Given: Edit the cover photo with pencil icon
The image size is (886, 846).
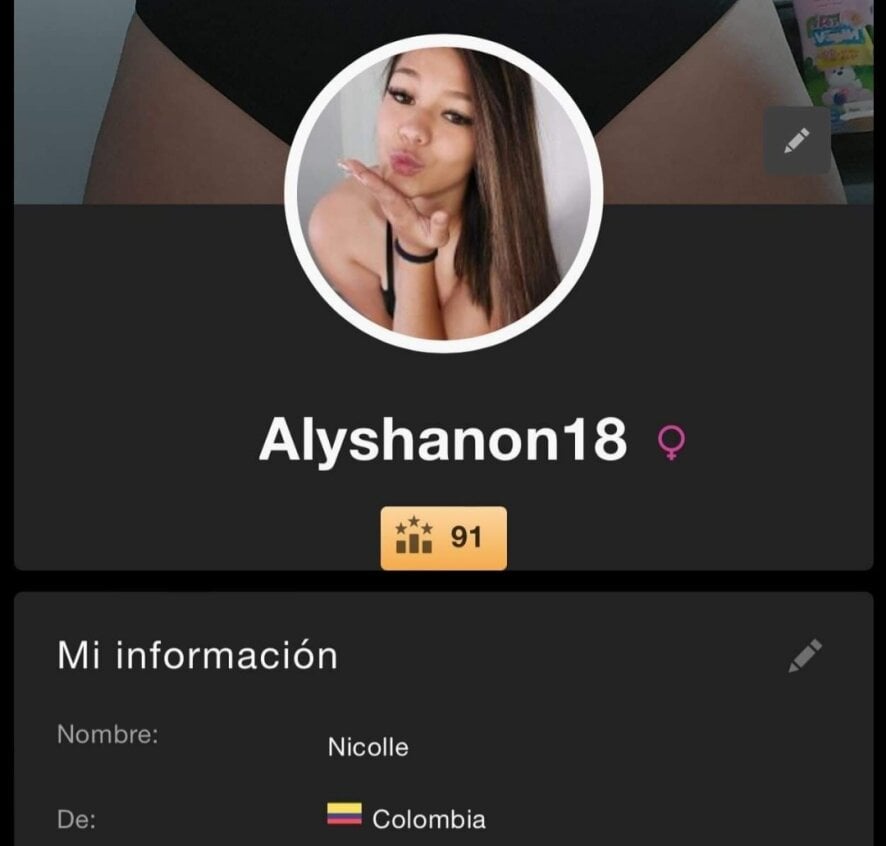Looking at the screenshot, I should (x=796, y=142).
